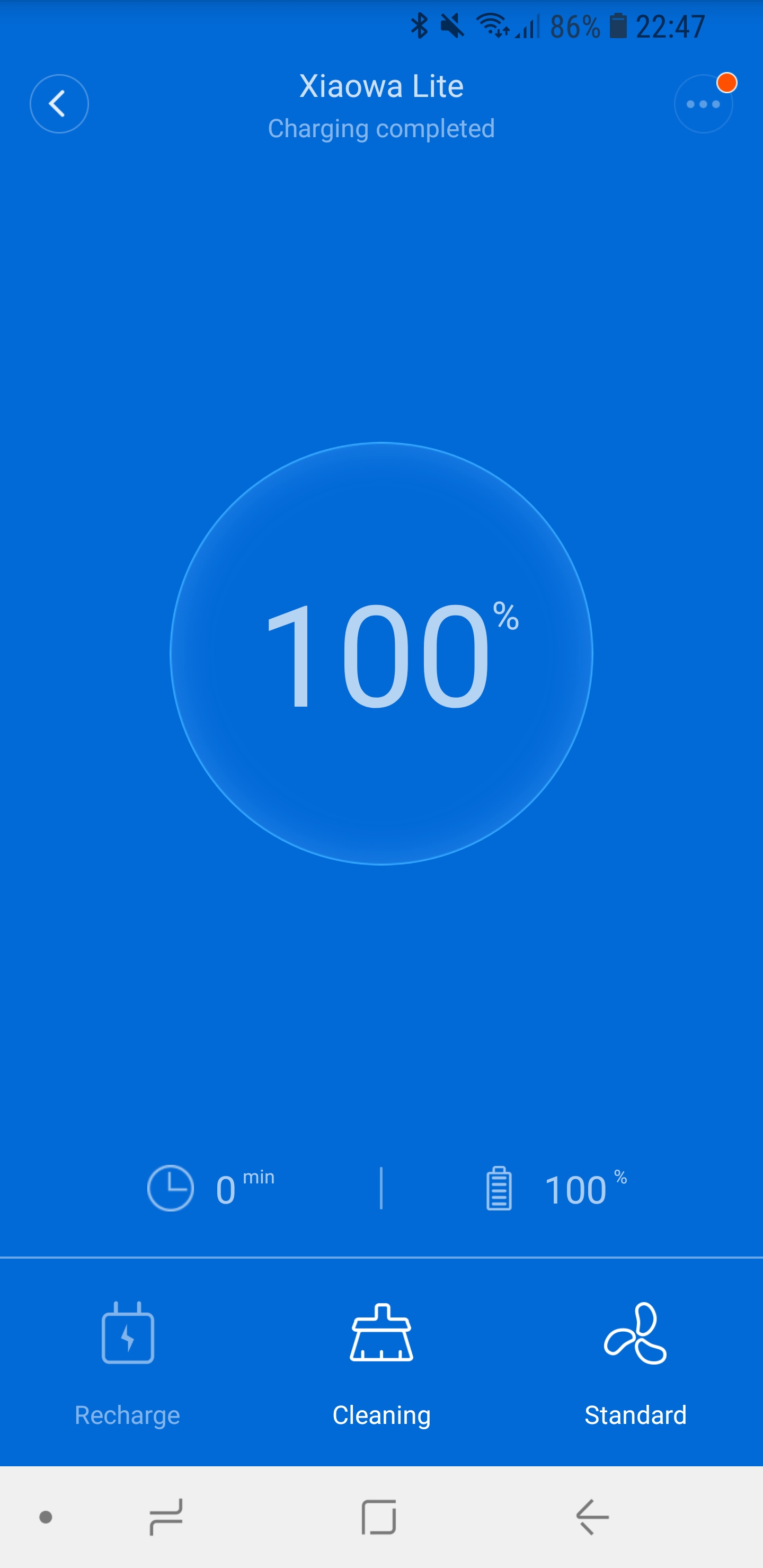Open the system recent apps button

[x=166, y=1516]
